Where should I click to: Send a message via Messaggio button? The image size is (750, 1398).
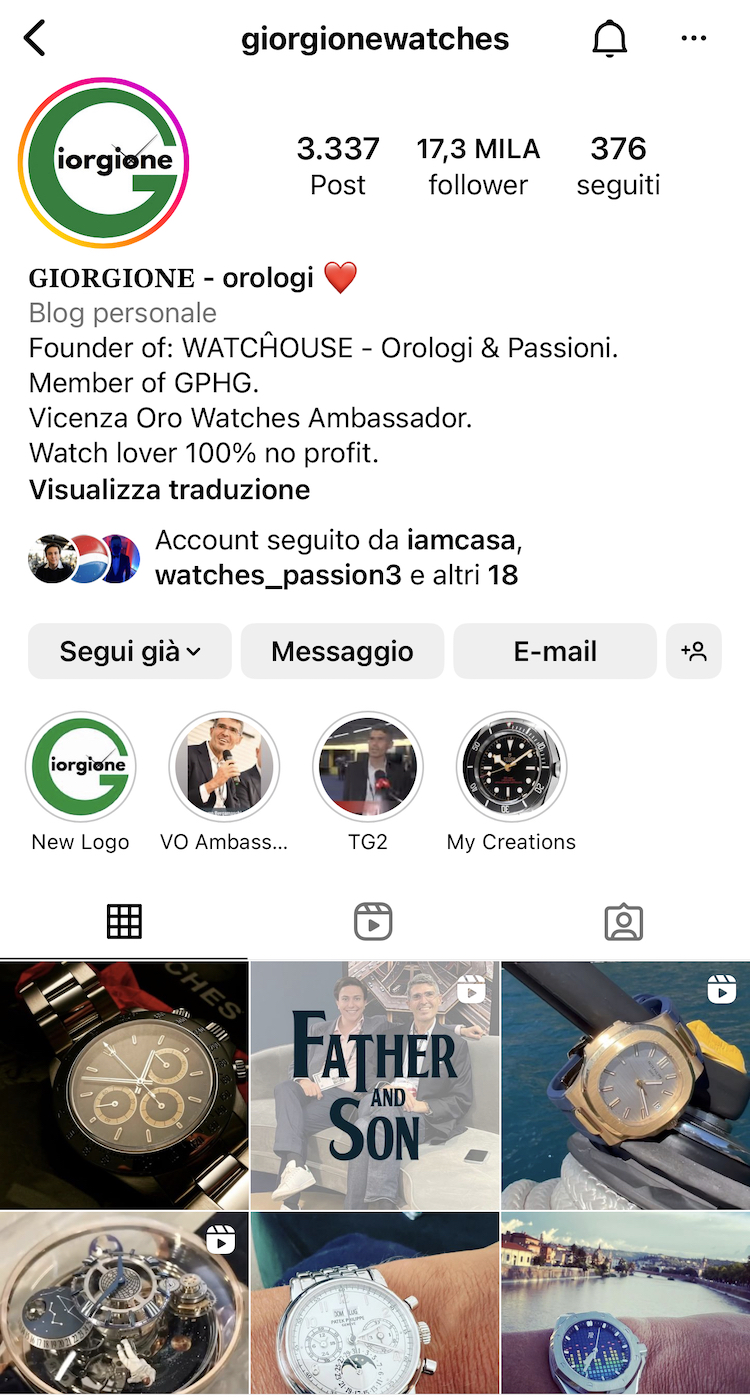342,652
